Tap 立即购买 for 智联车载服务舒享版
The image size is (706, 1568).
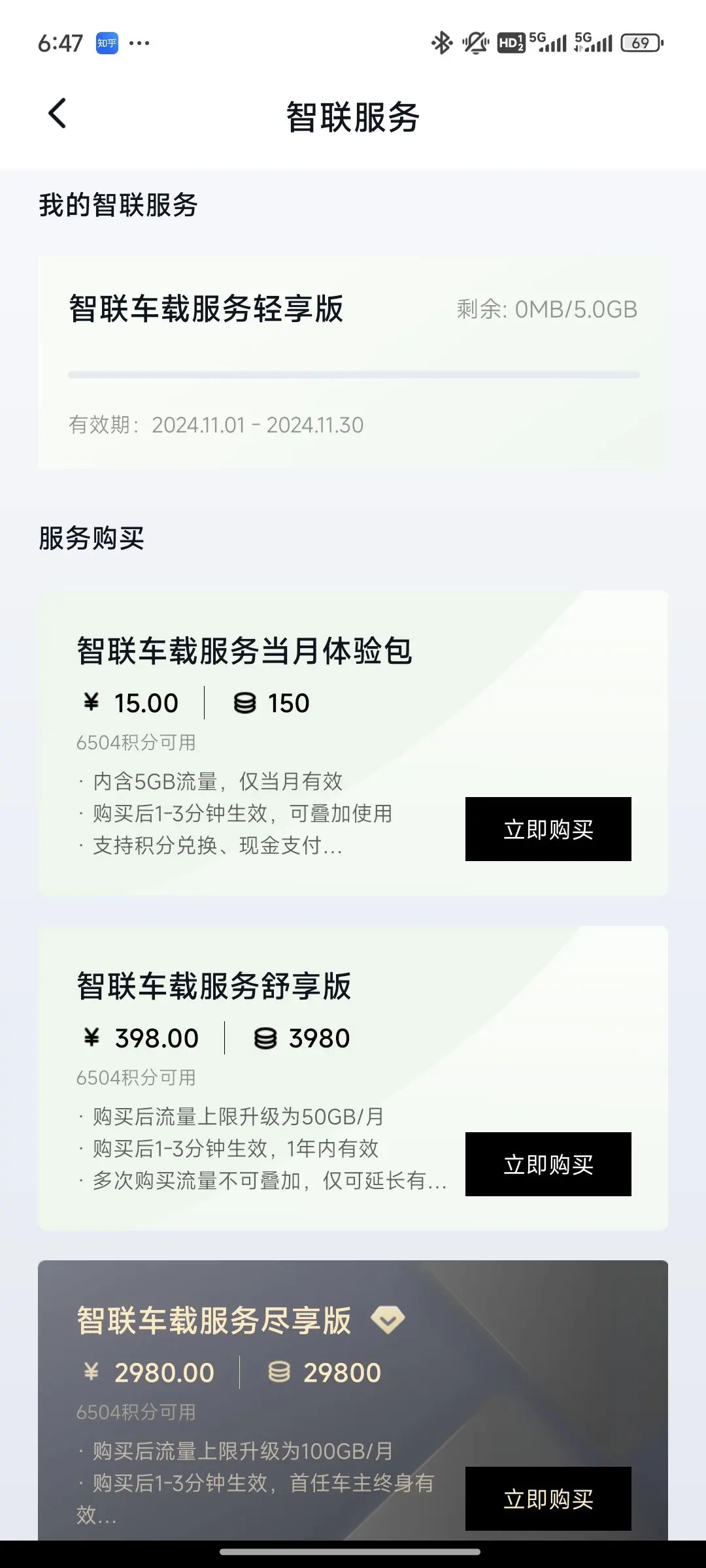tap(548, 1164)
